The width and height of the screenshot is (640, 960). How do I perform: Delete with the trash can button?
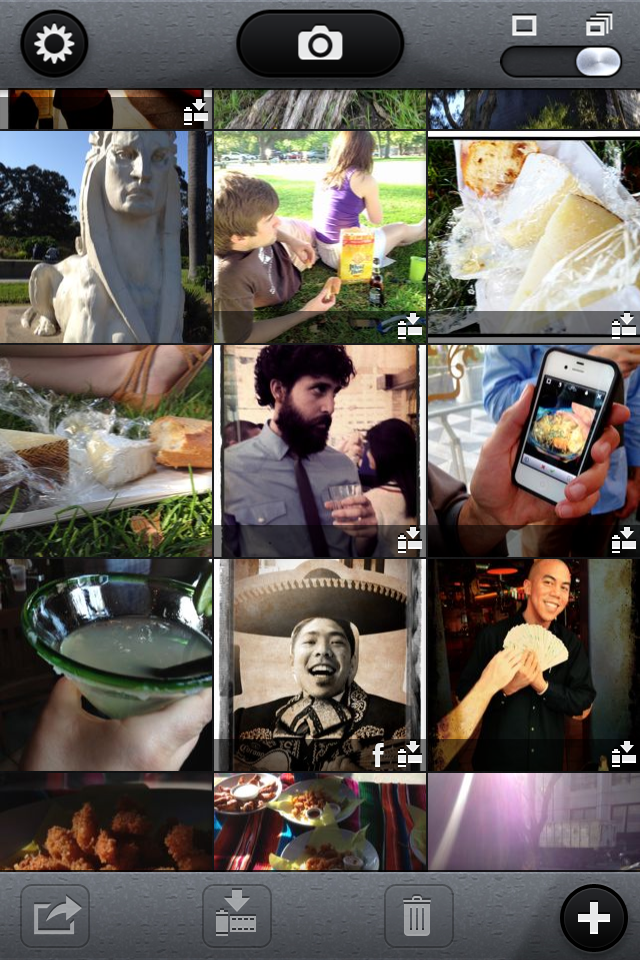(x=418, y=916)
